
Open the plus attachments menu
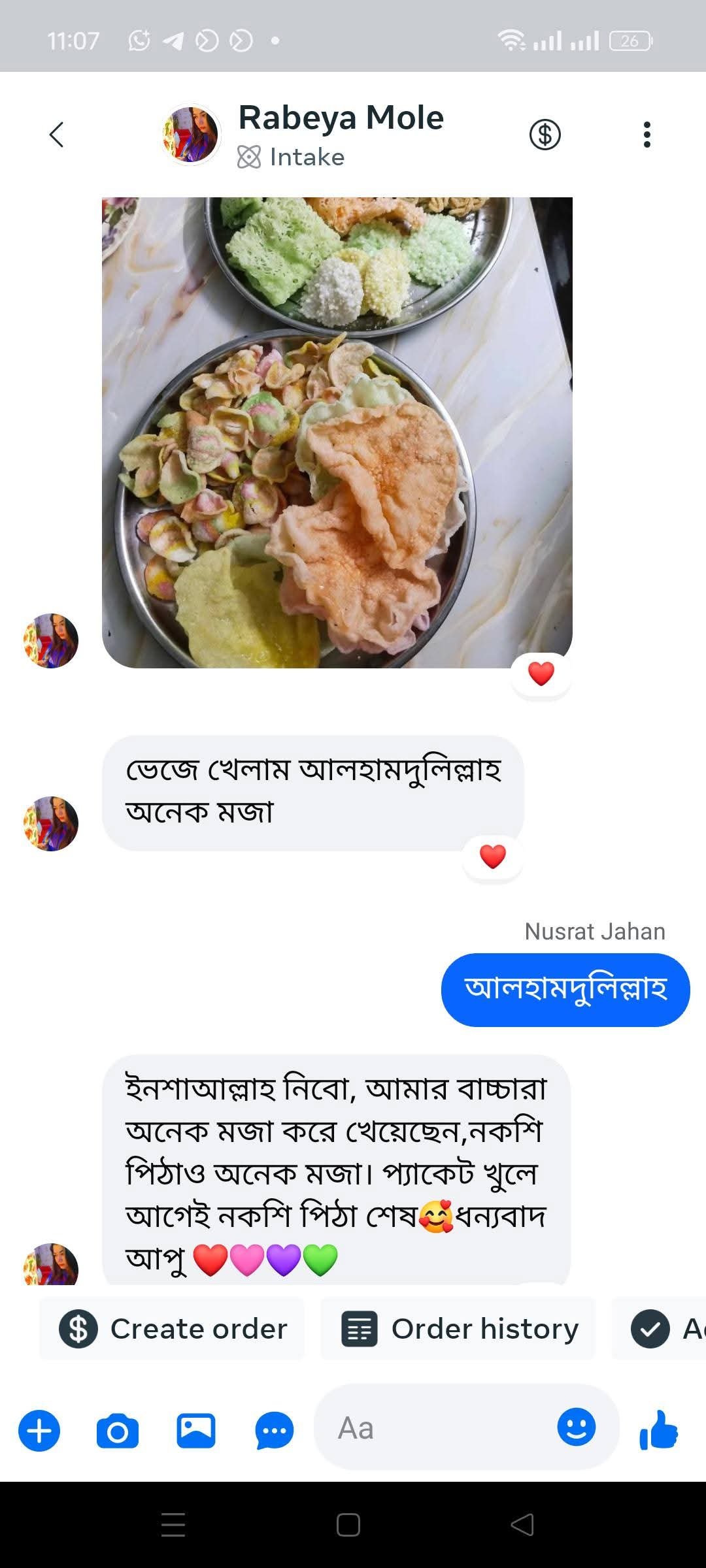pos(39,1430)
